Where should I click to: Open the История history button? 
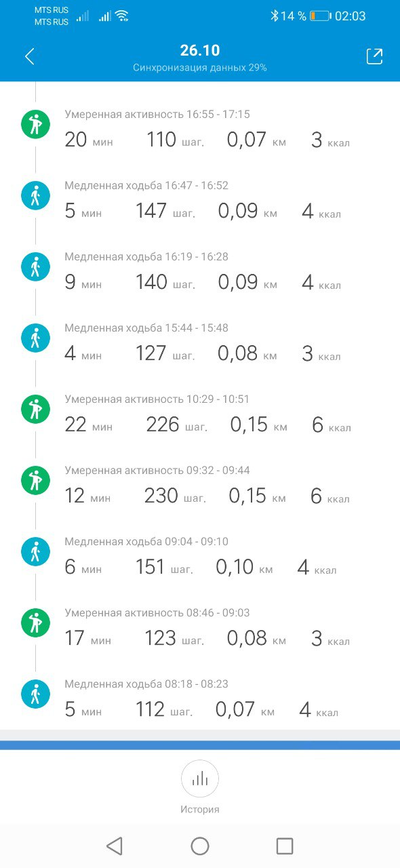200,788
